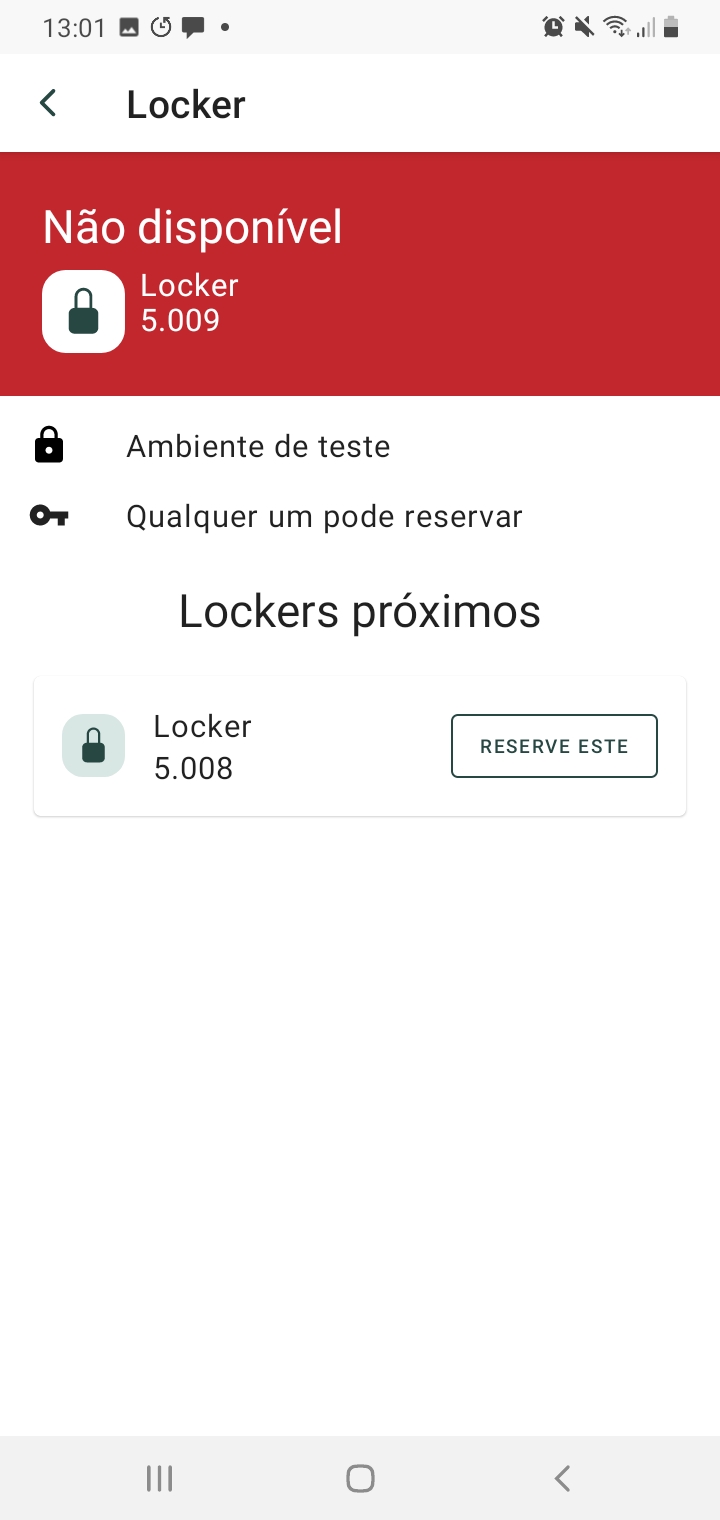This screenshot has height=1520, width=720.
Task: Select the message notification icon
Action: [193, 27]
